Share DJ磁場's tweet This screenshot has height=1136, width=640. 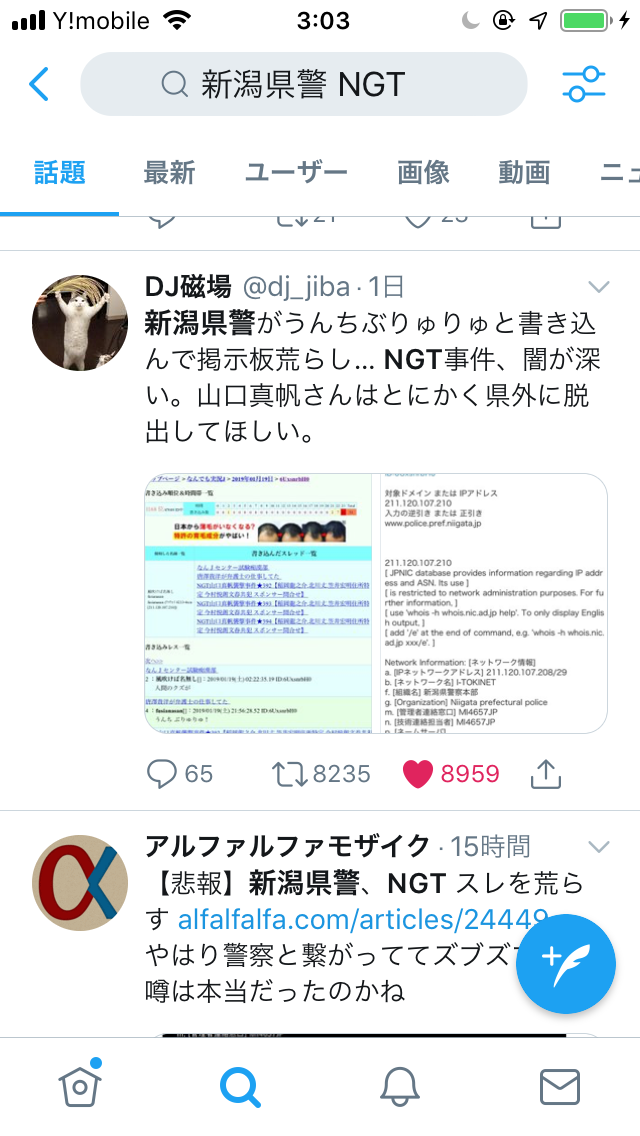click(x=545, y=772)
